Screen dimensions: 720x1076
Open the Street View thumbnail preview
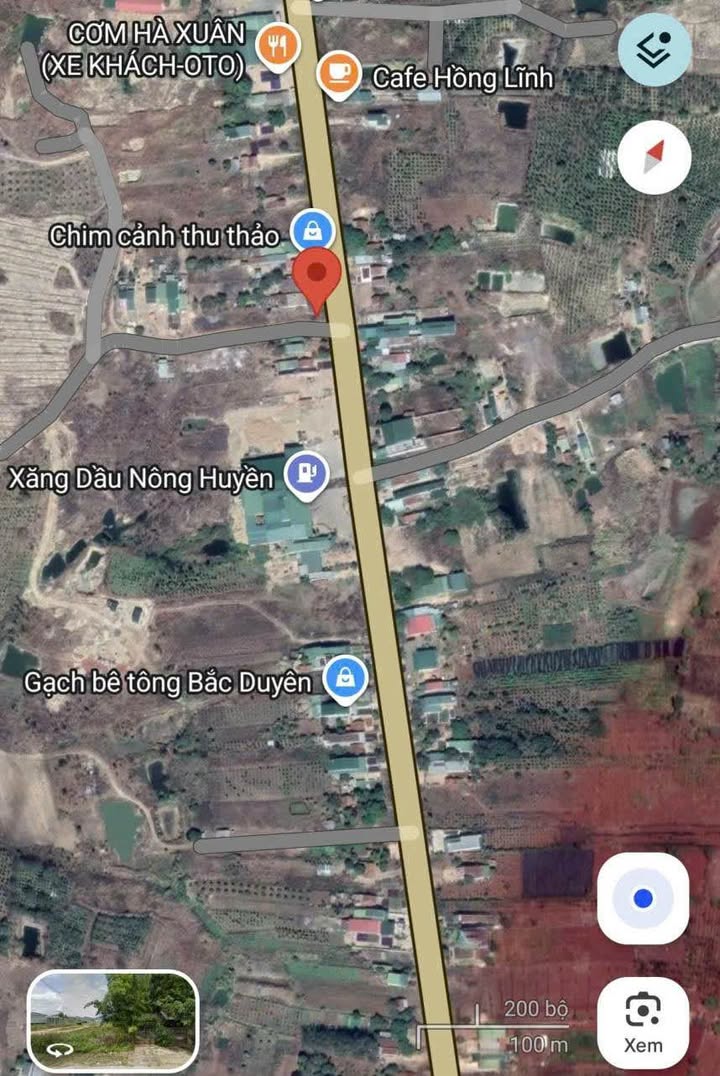click(x=113, y=1021)
